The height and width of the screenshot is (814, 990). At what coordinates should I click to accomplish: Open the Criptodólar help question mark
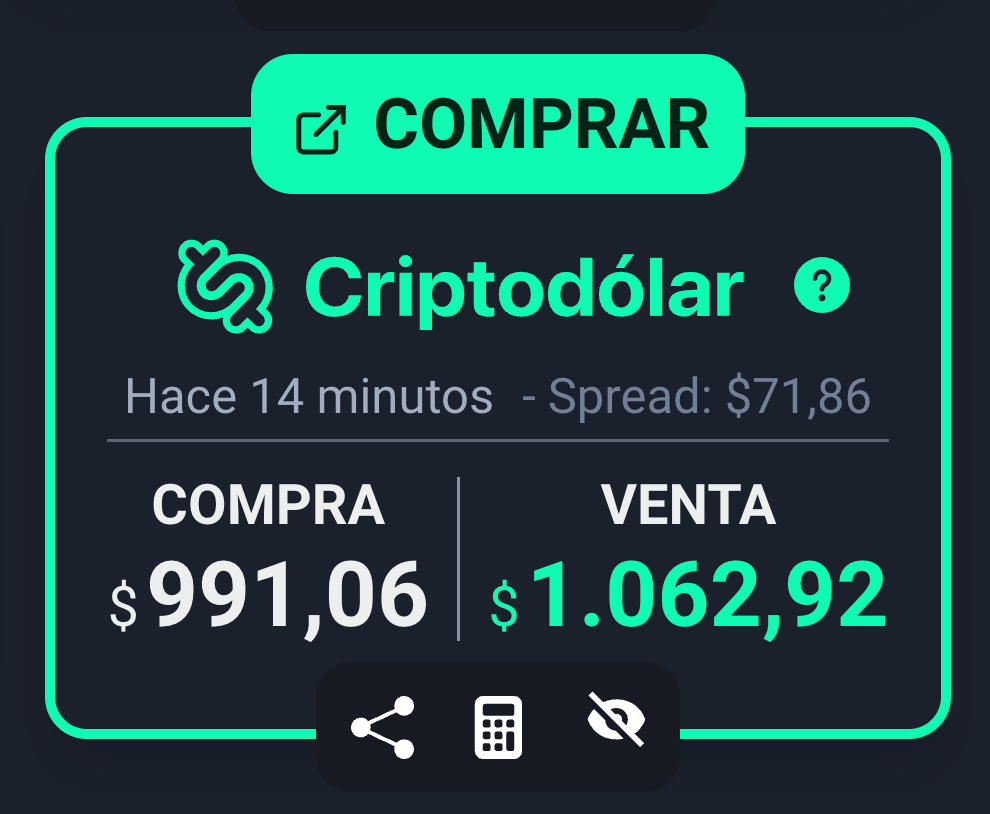click(x=821, y=288)
